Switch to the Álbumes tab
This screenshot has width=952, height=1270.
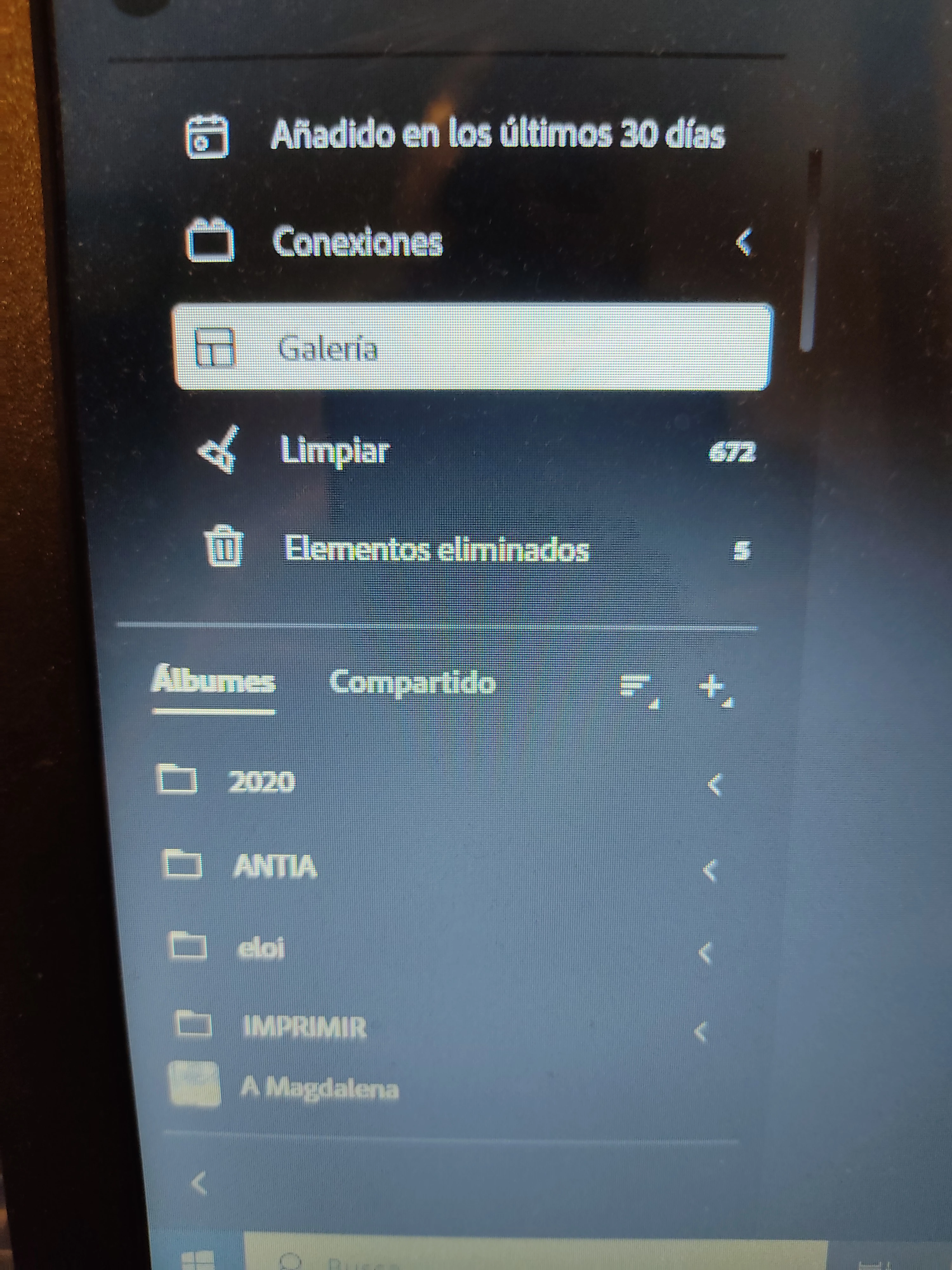213,684
